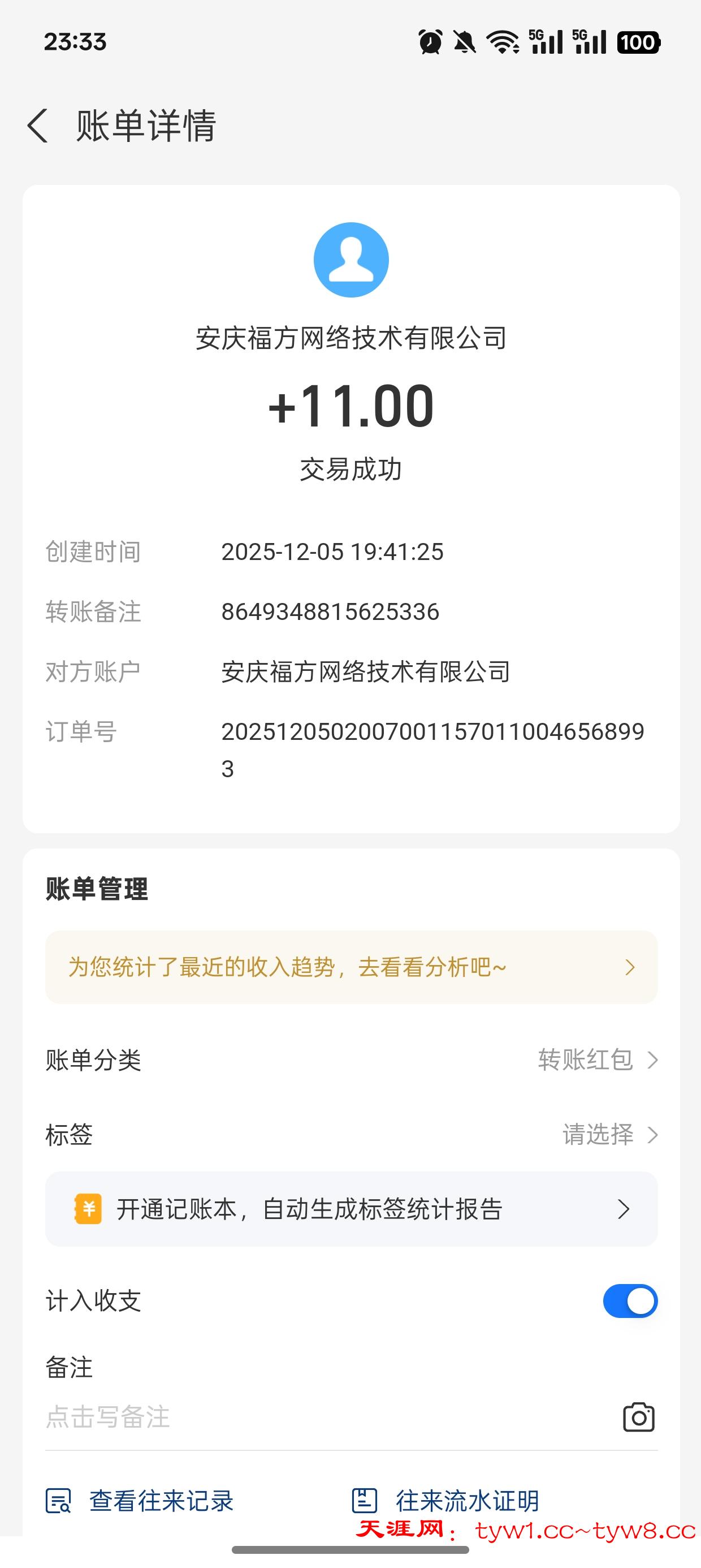
Task: Open the income trend analysis banner
Action: [351, 967]
